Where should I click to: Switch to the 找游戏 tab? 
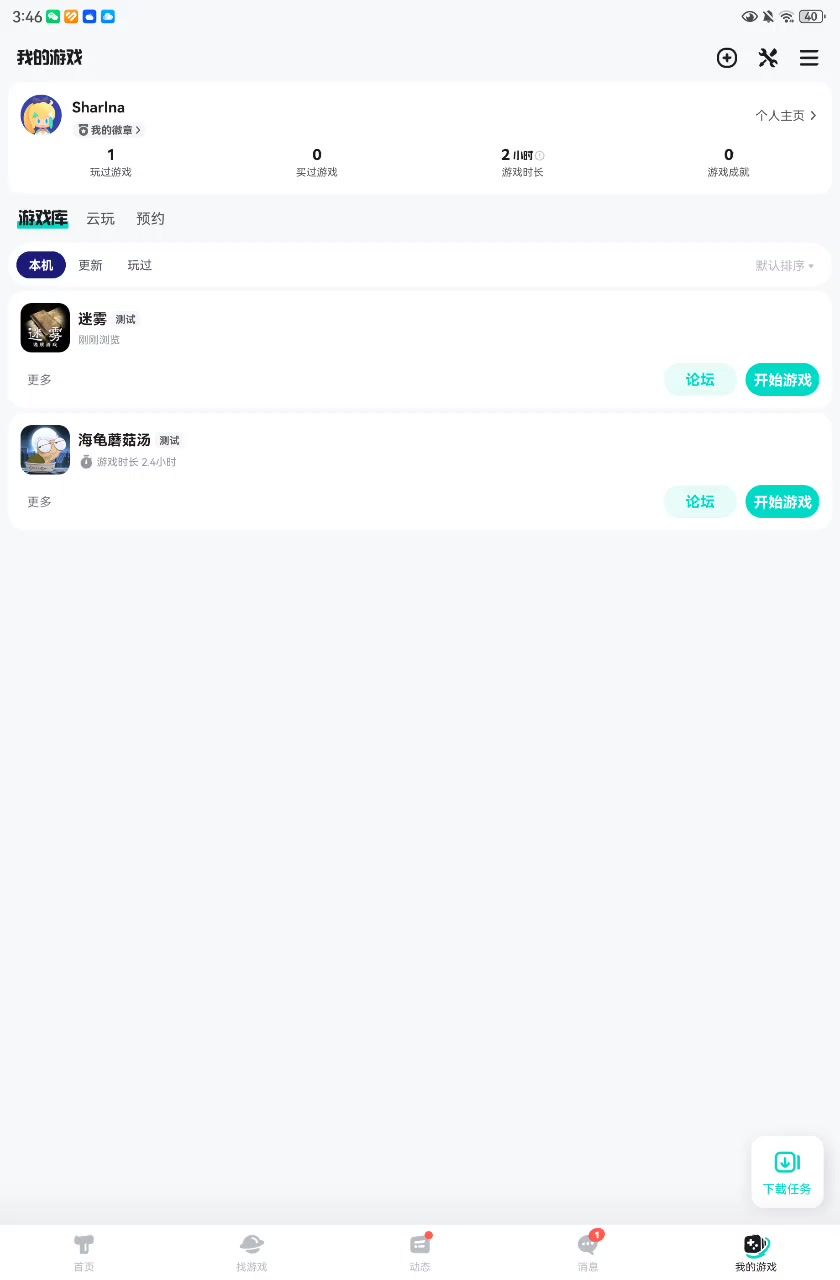(x=252, y=1252)
